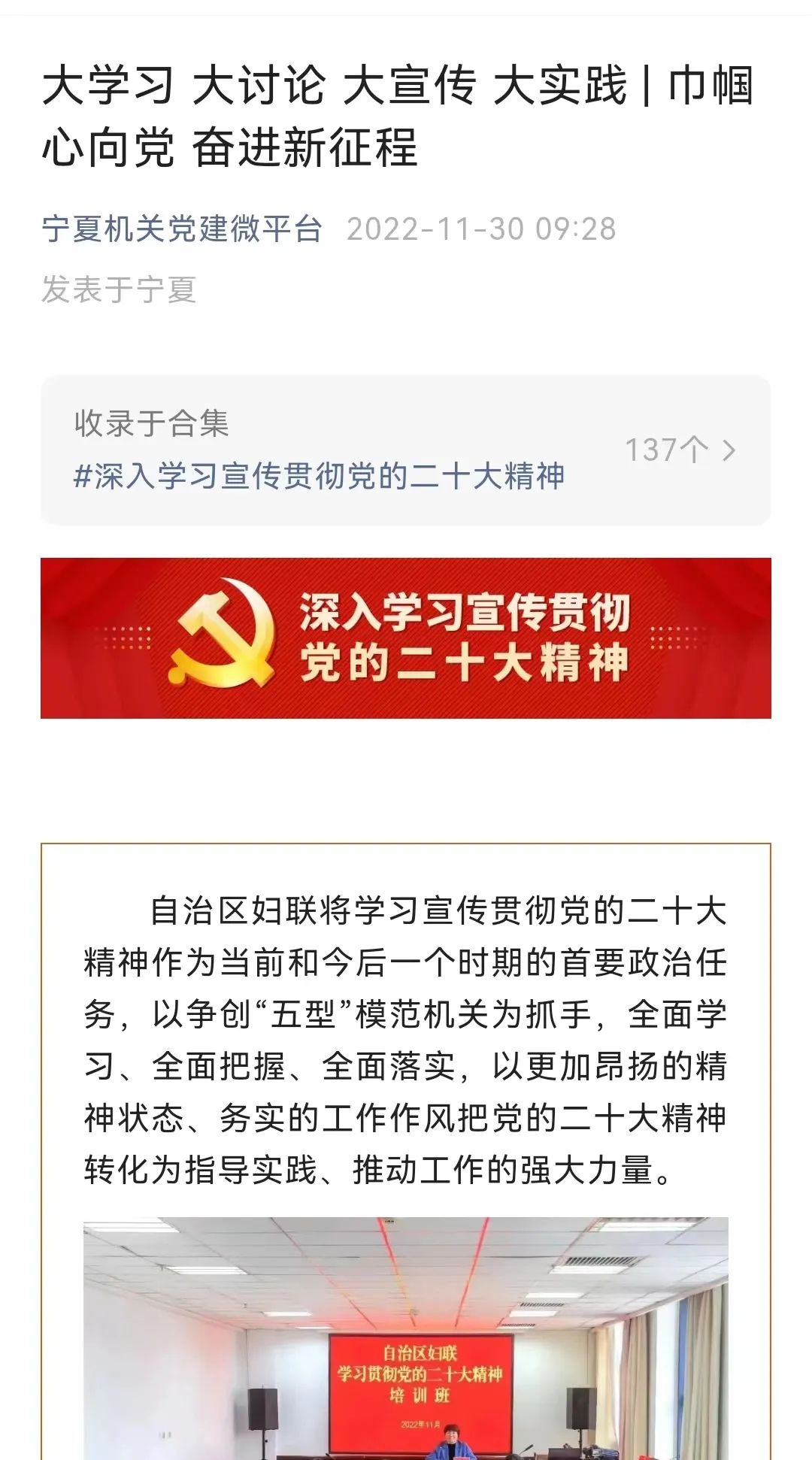The height and width of the screenshot is (1460, 812).
Task: Open the 深入学习宣传贯彻党的二十大精神 collection
Action: 319,477
